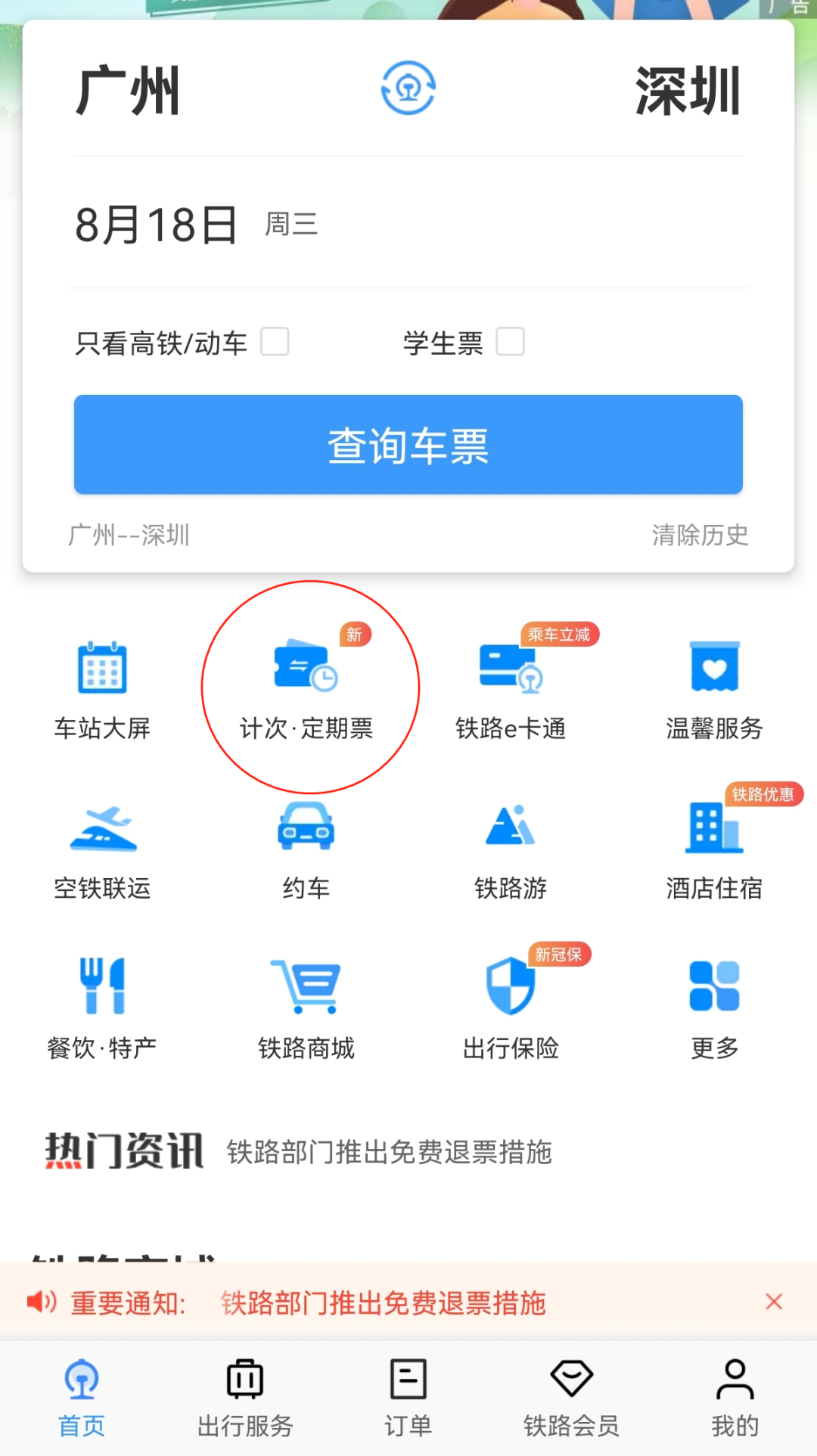Dismiss the 重要通知 banner
Screen dimensions: 817x1456
773,1302
